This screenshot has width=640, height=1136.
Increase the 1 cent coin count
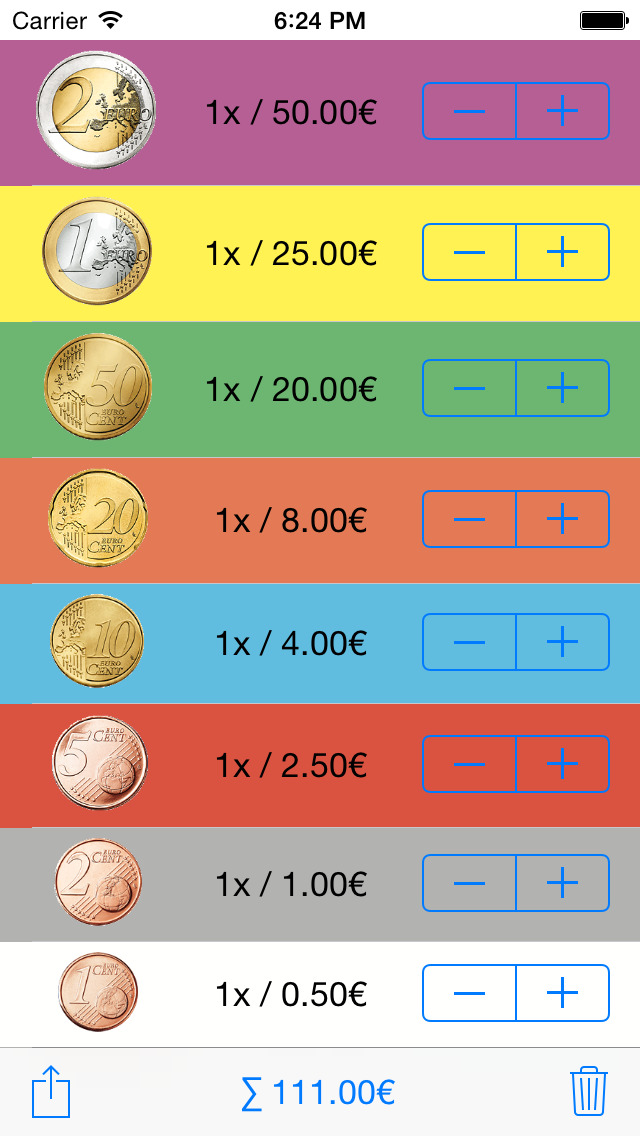[562, 993]
